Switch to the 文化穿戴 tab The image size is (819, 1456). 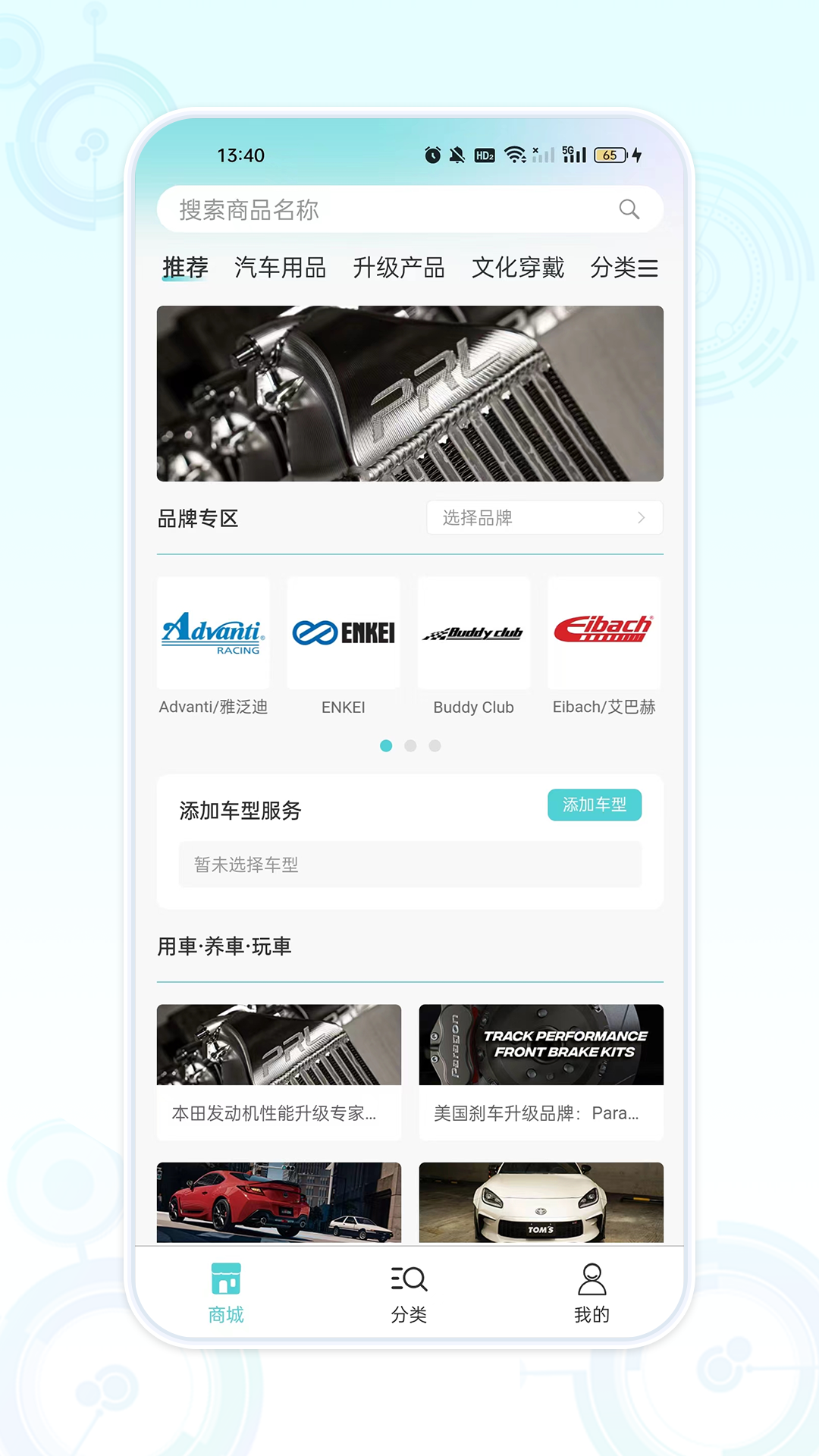(517, 268)
